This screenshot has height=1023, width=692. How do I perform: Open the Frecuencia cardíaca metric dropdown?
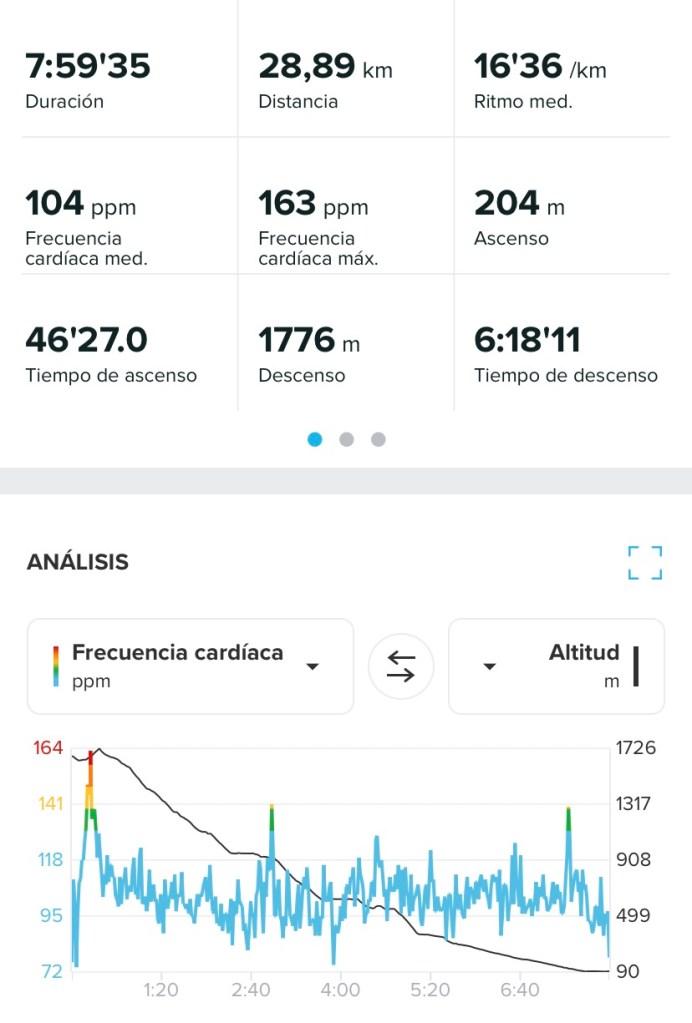click(x=190, y=666)
